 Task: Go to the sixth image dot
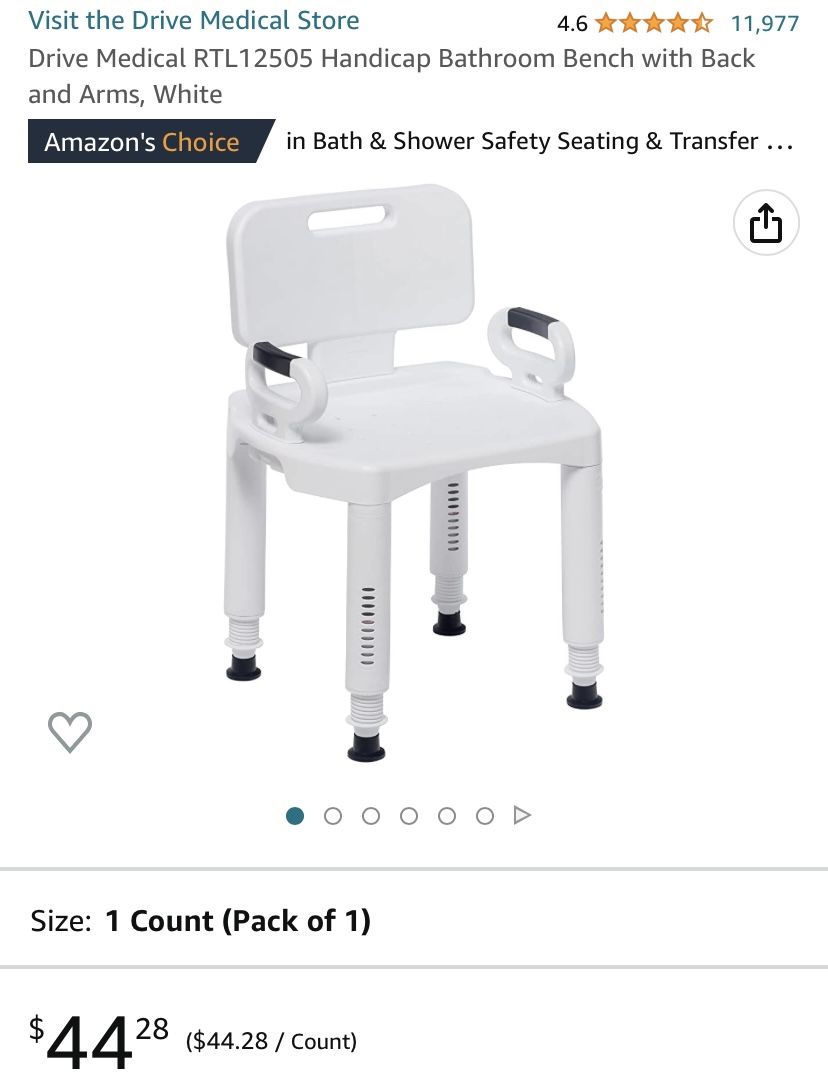click(485, 816)
